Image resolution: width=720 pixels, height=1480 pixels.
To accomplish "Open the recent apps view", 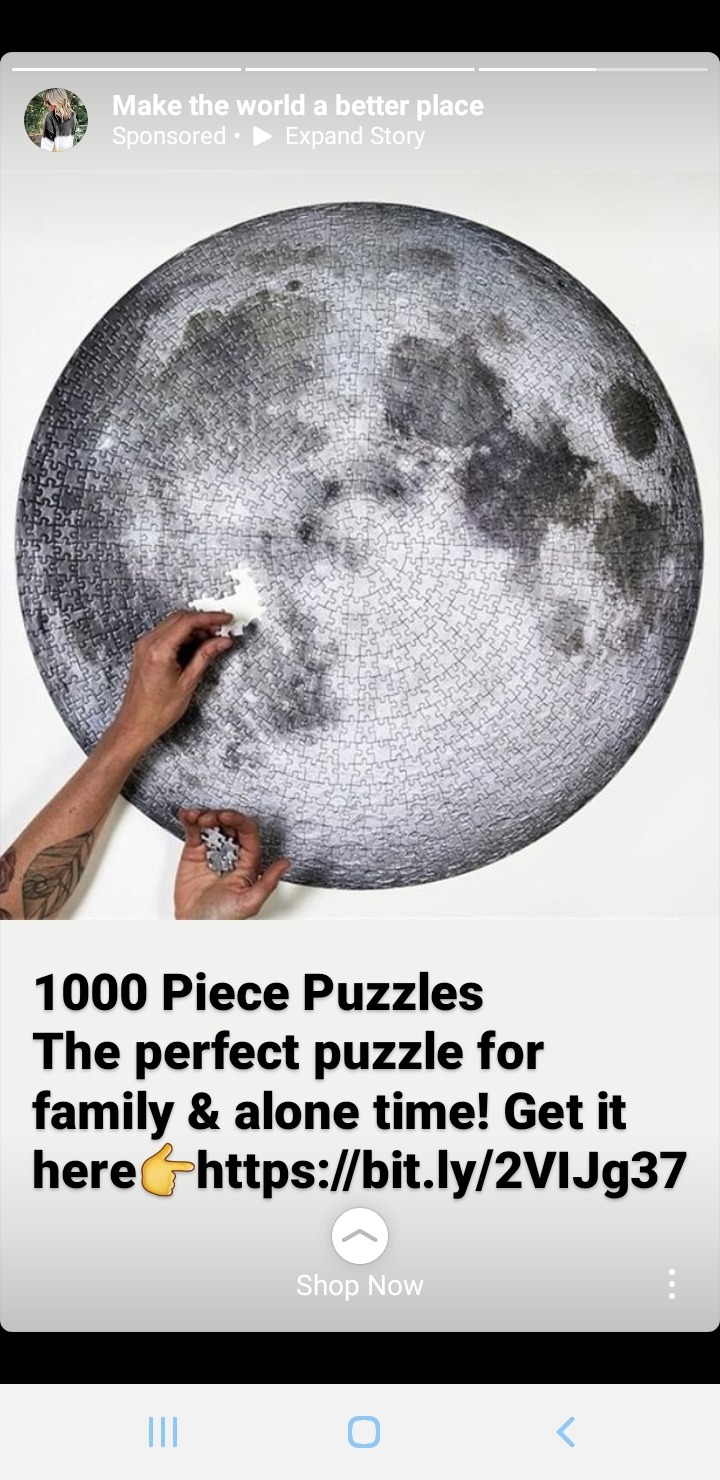I will click(163, 1432).
